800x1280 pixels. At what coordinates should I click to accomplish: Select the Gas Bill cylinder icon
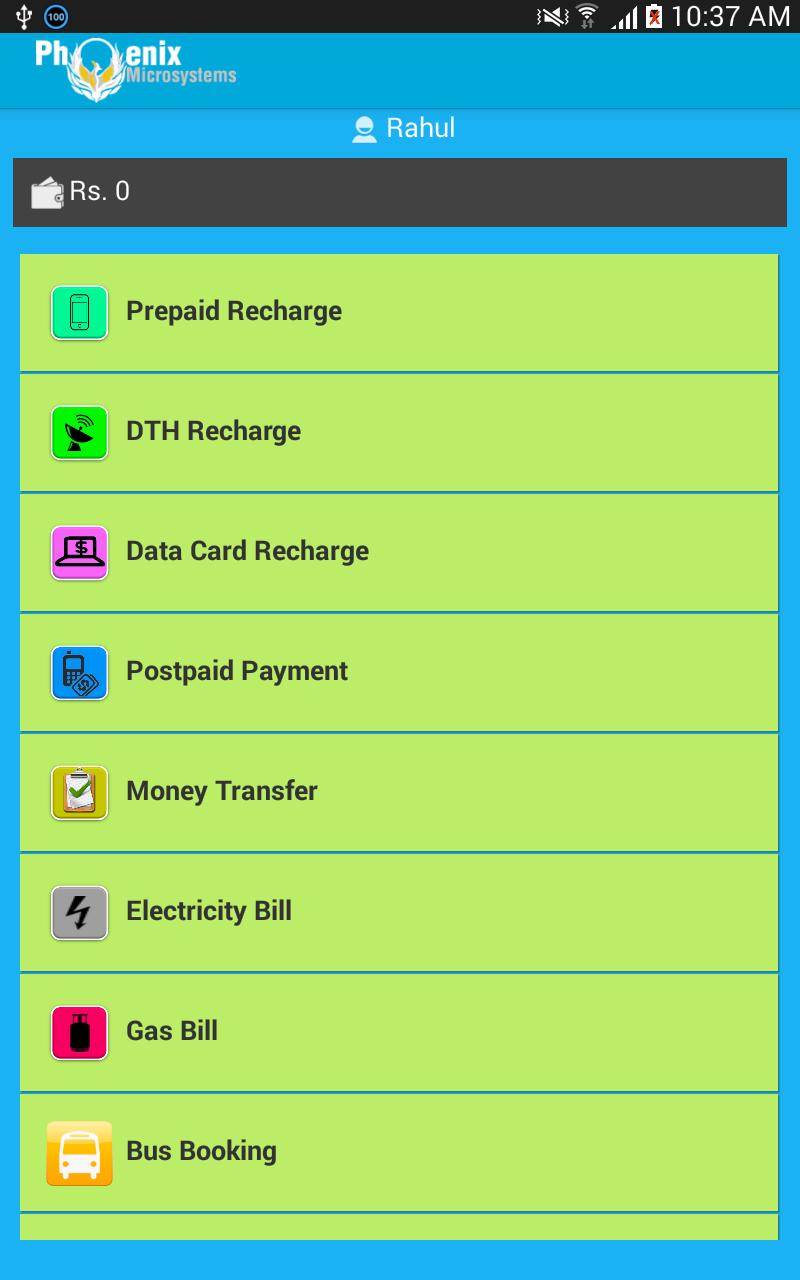(79, 1032)
